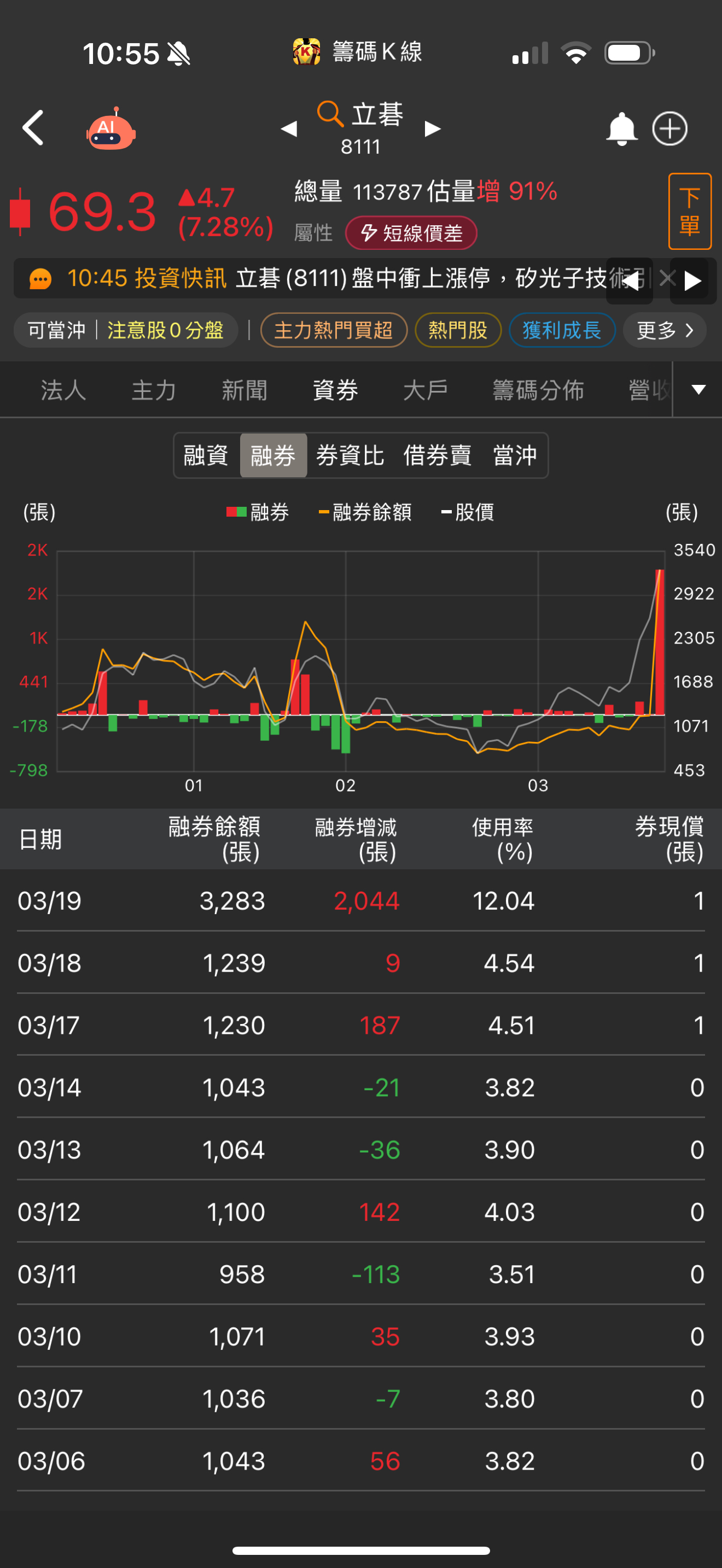Screen dimensions: 722x1568
Task: Open the AI robot assistant
Action: click(x=110, y=128)
